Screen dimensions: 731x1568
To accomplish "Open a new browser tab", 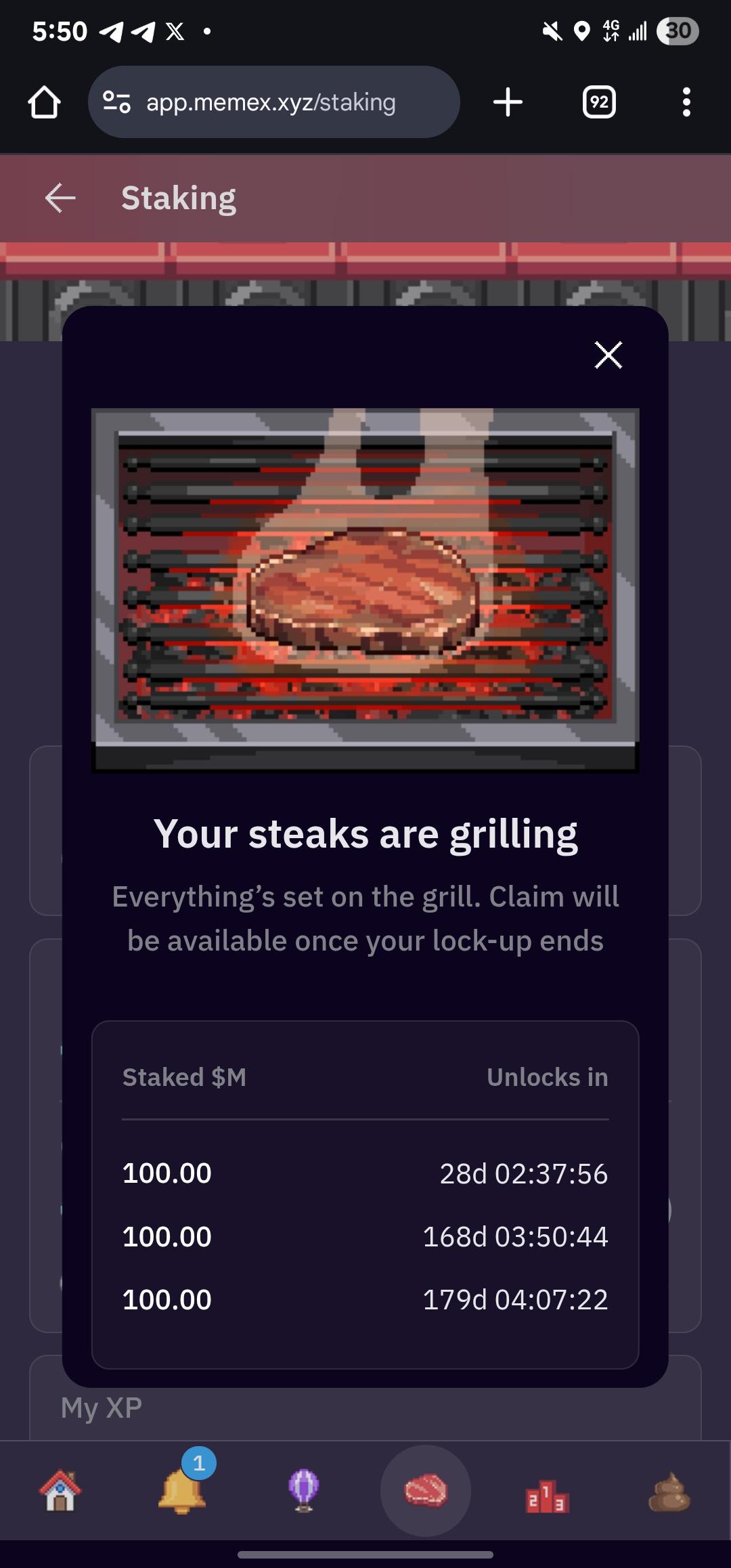I will pyautogui.click(x=508, y=102).
